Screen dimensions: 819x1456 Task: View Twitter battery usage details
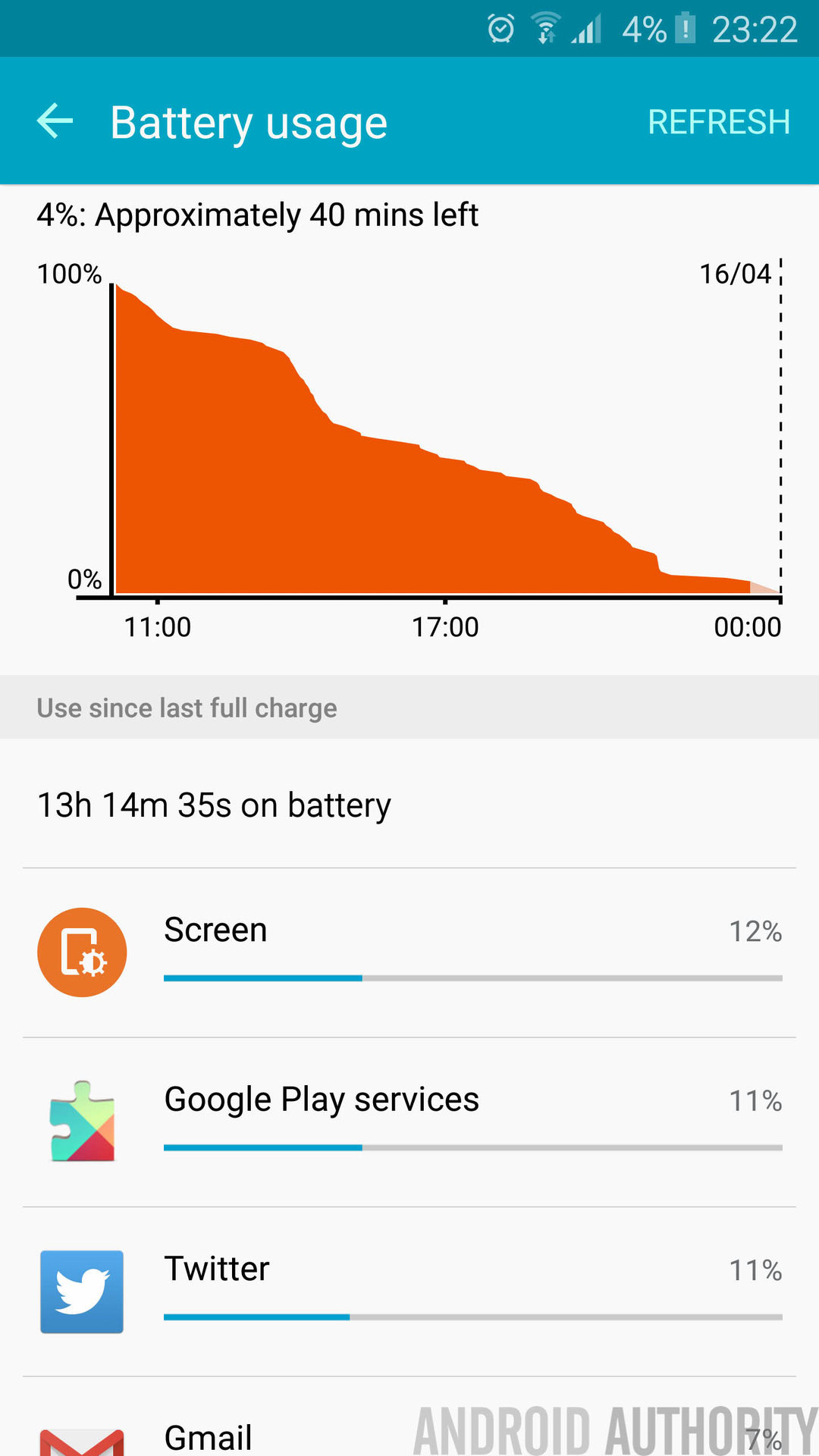pyautogui.click(x=409, y=1291)
